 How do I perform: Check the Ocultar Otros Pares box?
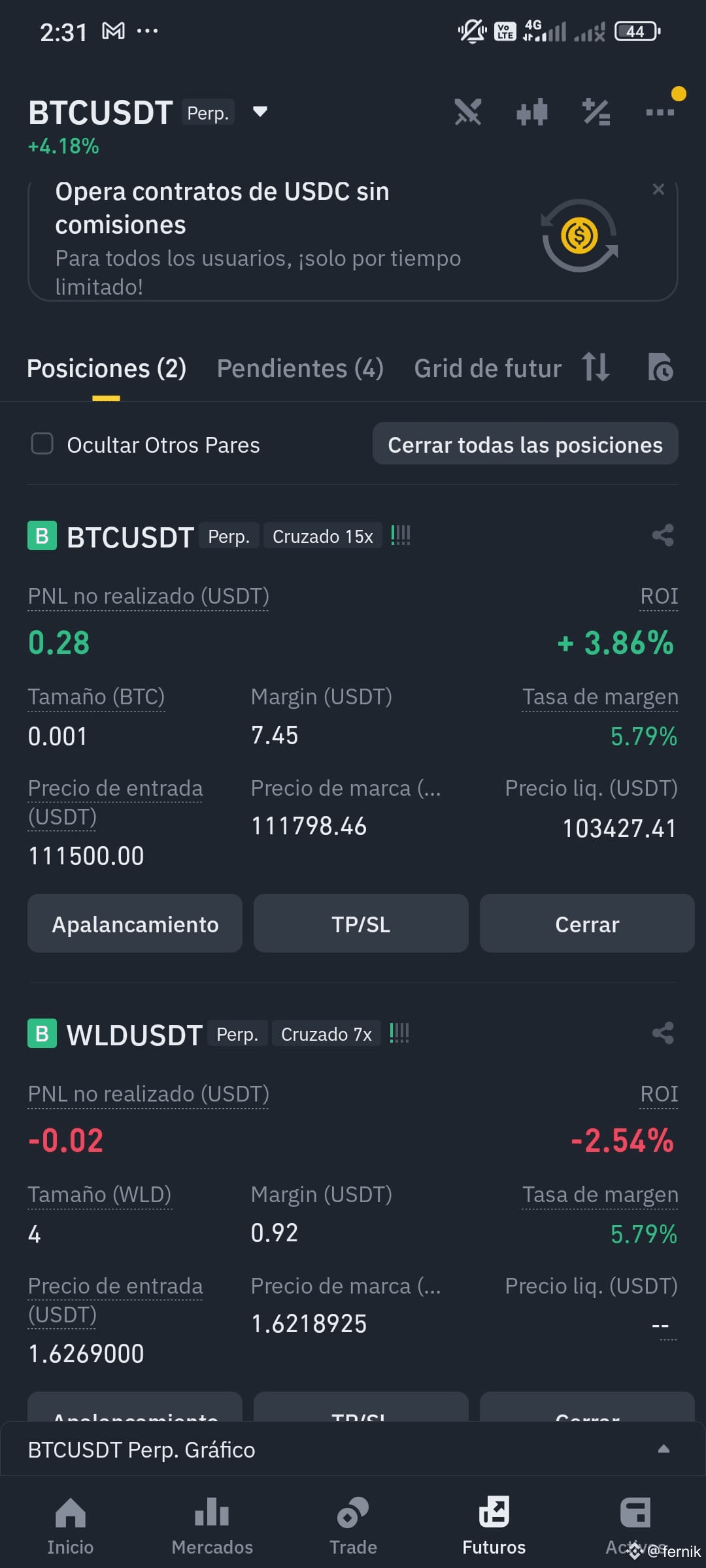[x=42, y=444]
